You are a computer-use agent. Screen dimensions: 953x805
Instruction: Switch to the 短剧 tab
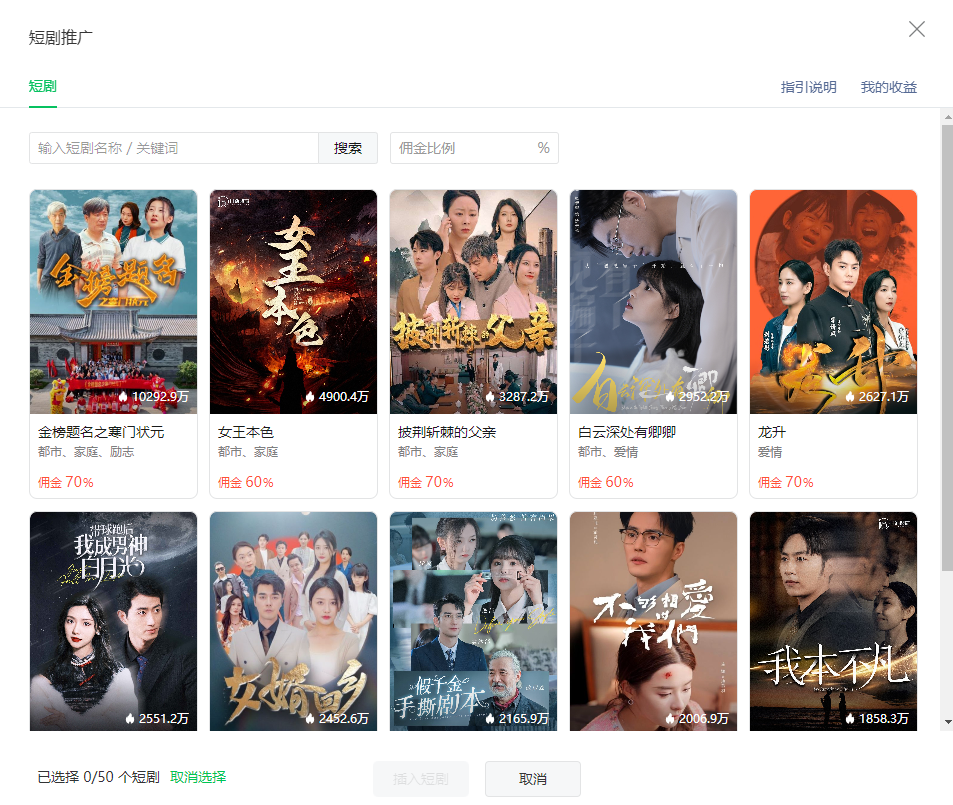[x=43, y=87]
